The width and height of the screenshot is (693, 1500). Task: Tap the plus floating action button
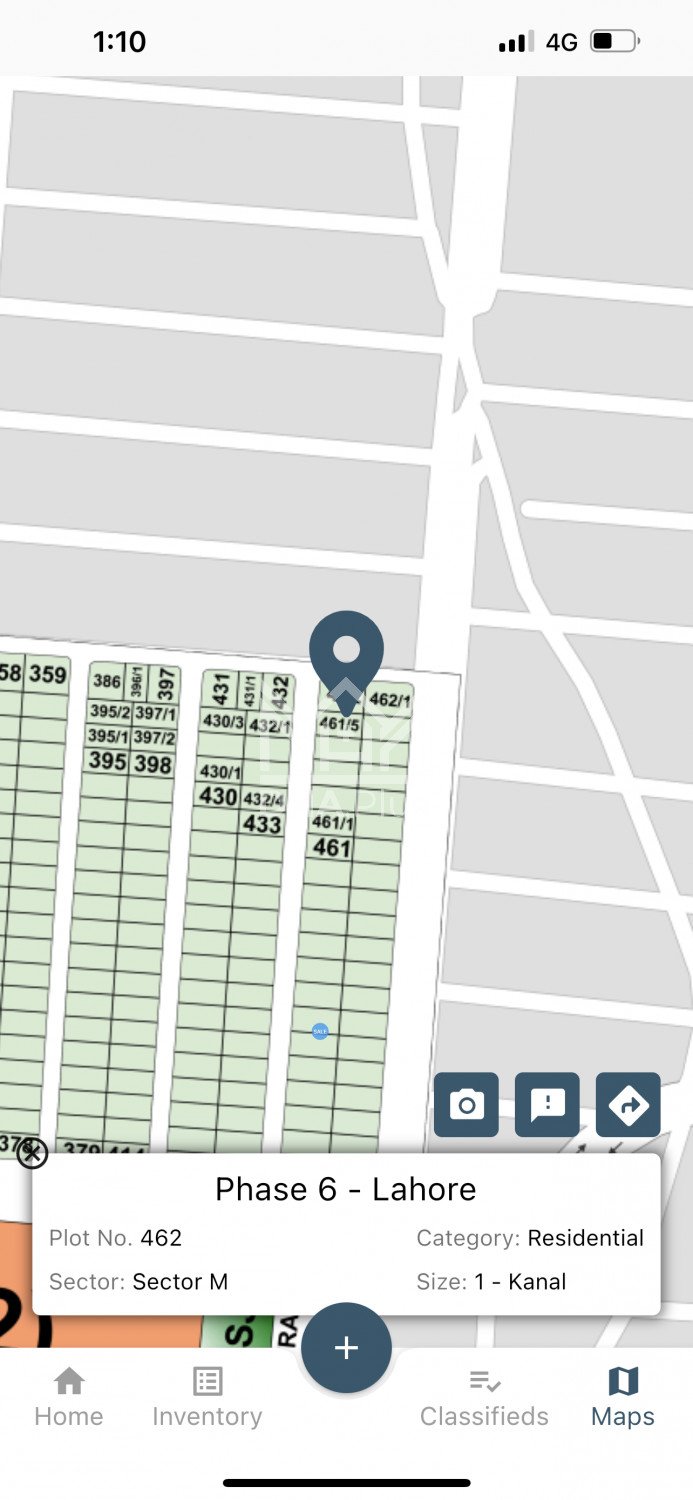tap(346, 1347)
